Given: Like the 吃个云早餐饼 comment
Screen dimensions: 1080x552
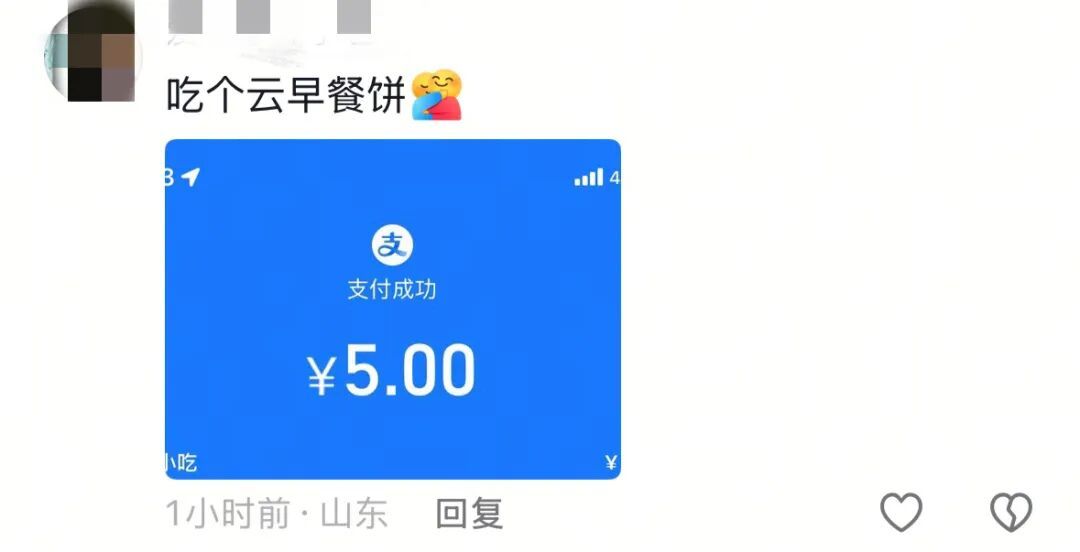Looking at the screenshot, I should [x=900, y=513].
